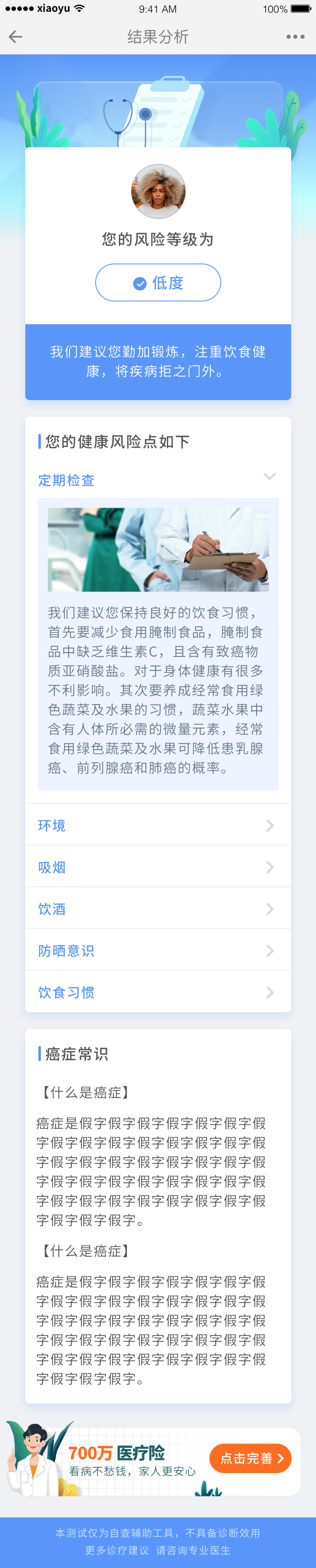Tap the 点击完善 button

pyautogui.click(x=250, y=1458)
